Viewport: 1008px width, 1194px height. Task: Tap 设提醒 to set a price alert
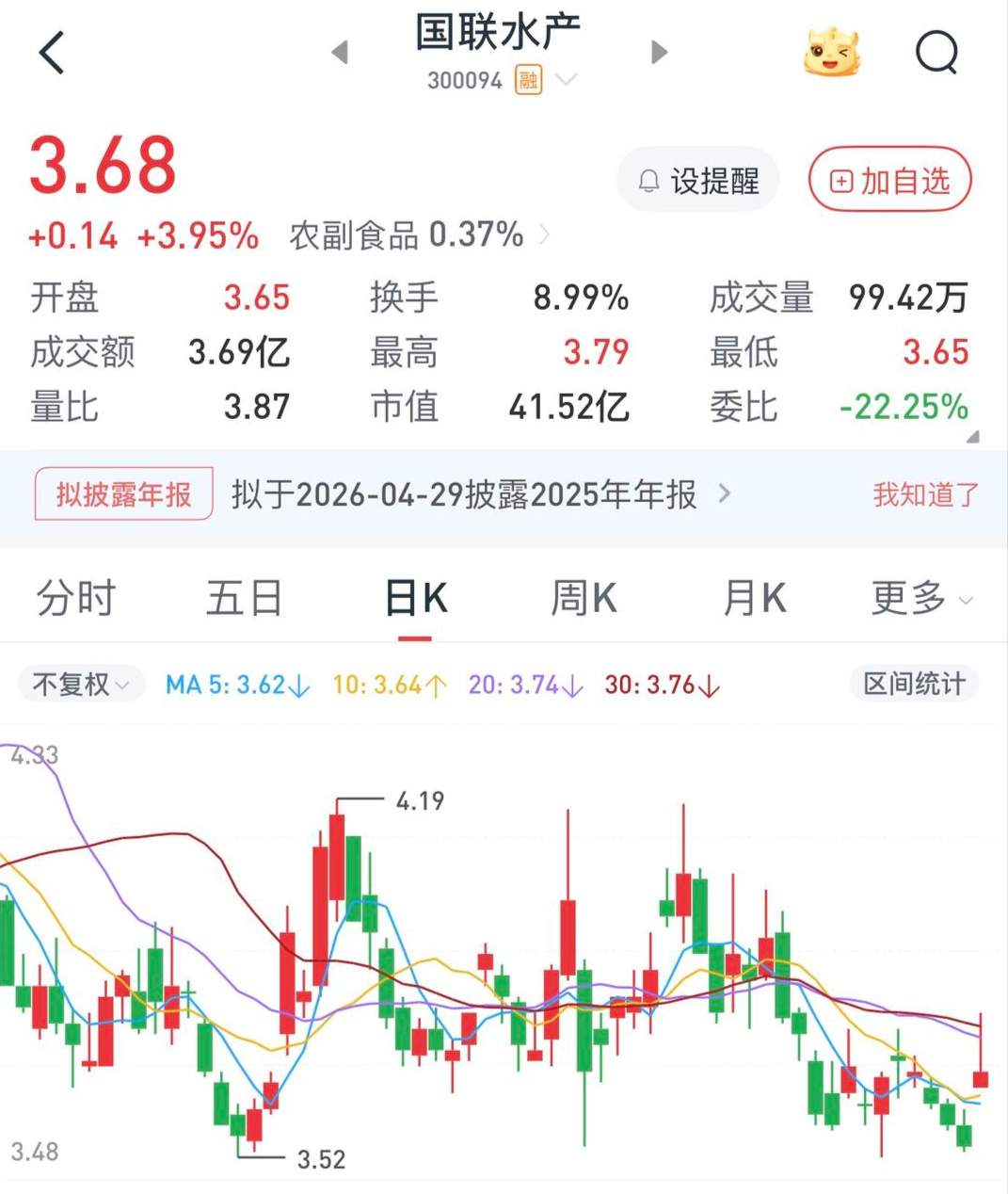tap(698, 181)
